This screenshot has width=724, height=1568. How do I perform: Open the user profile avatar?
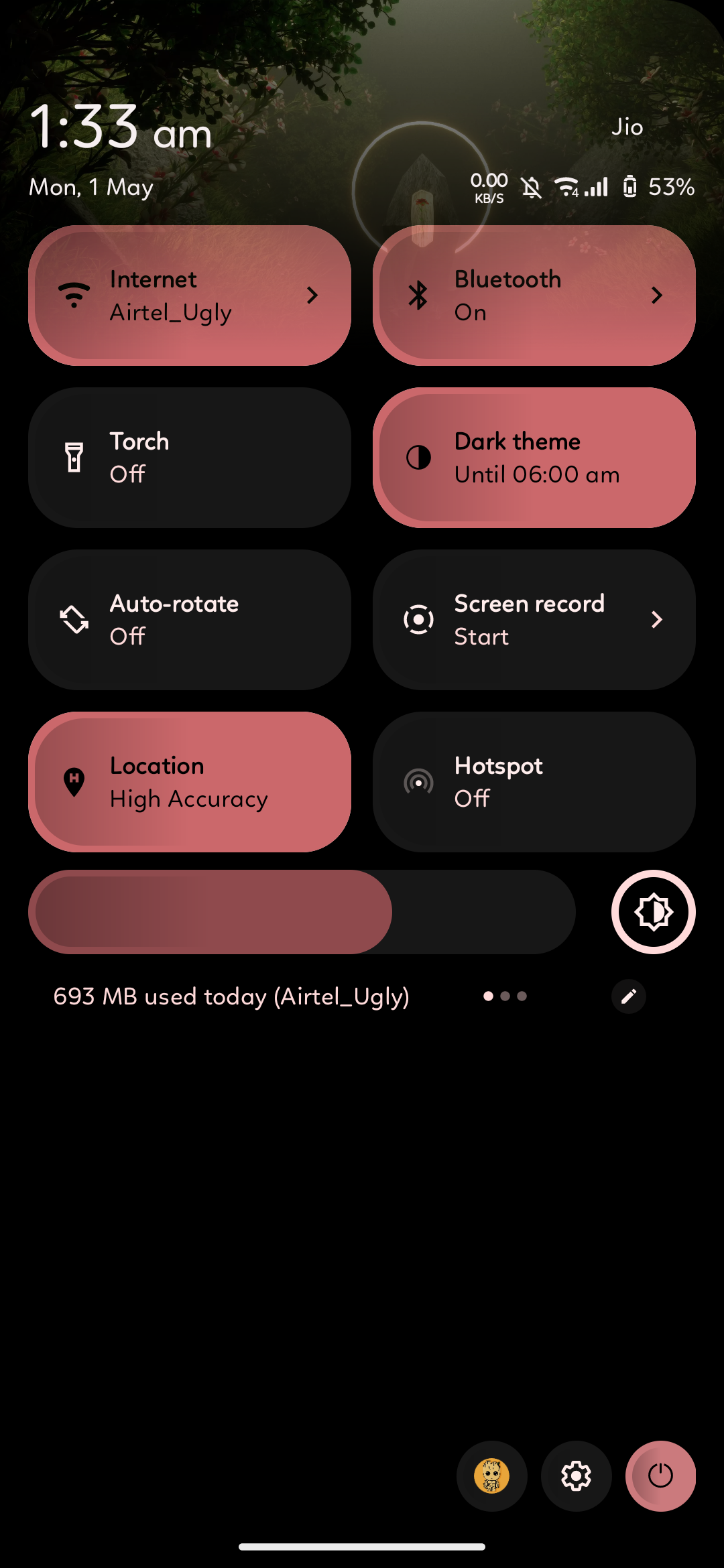[491, 1476]
